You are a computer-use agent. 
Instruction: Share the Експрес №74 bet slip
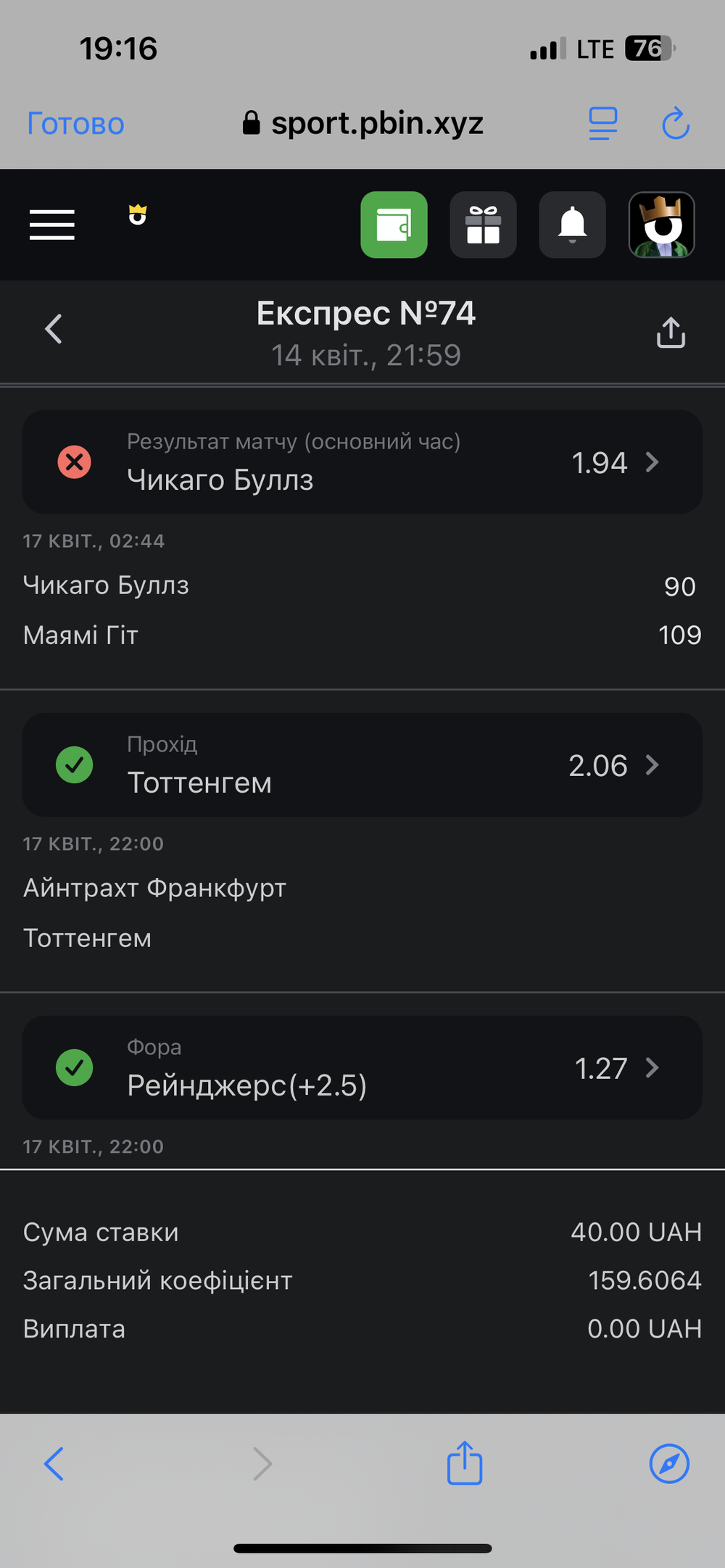click(671, 333)
